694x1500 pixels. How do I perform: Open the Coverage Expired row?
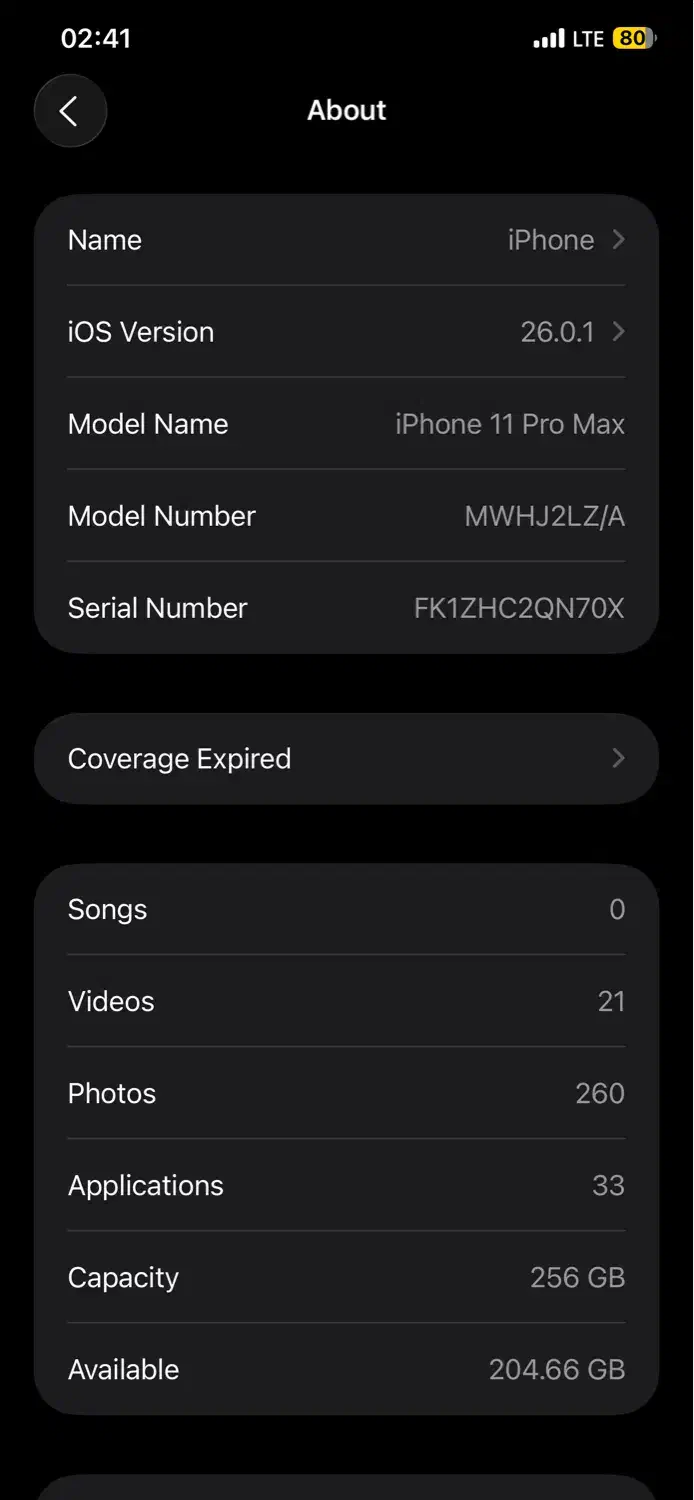pyautogui.click(x=346, y=759)
